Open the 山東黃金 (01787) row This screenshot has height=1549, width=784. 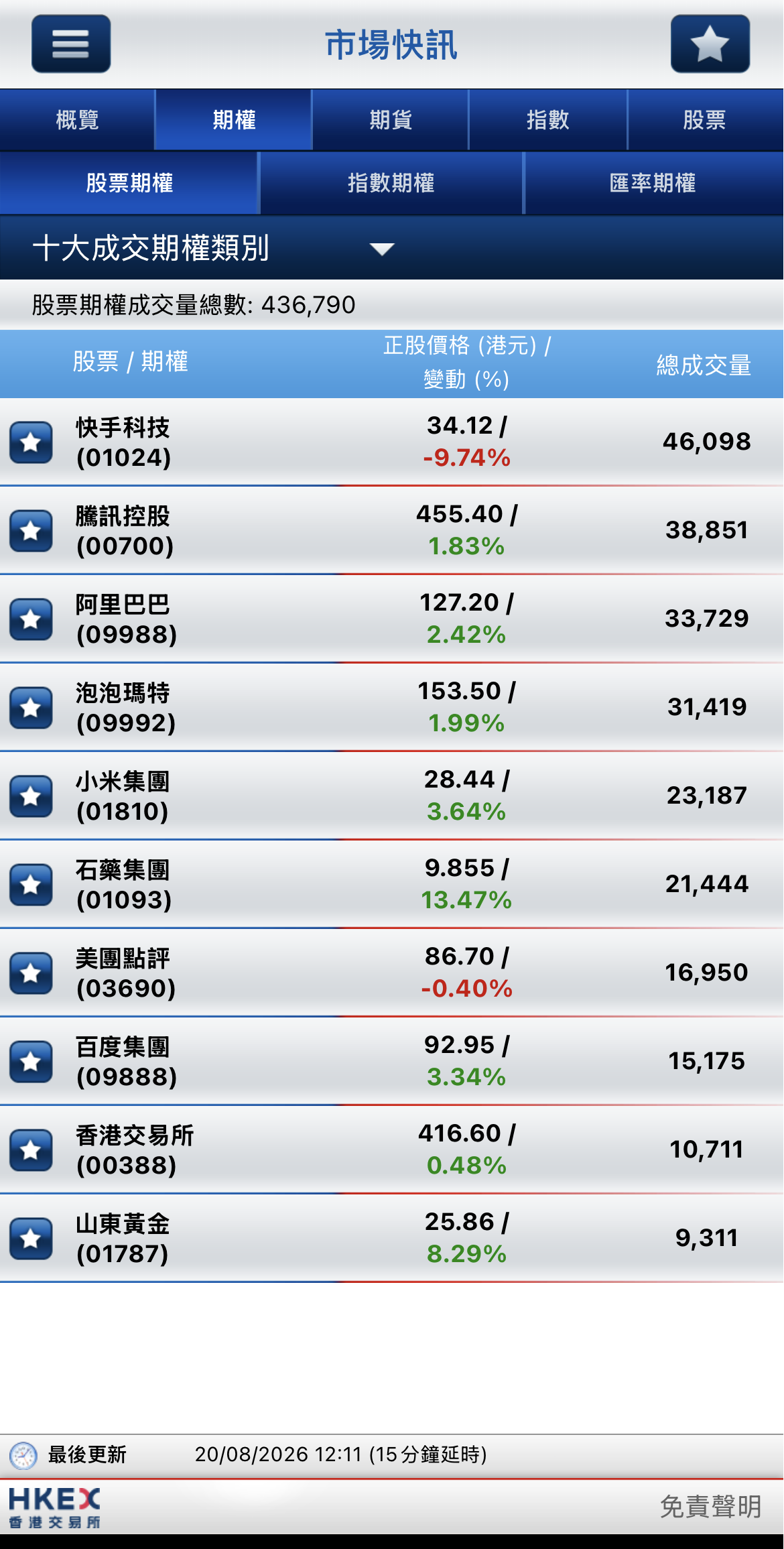(x=392, y=1238)
